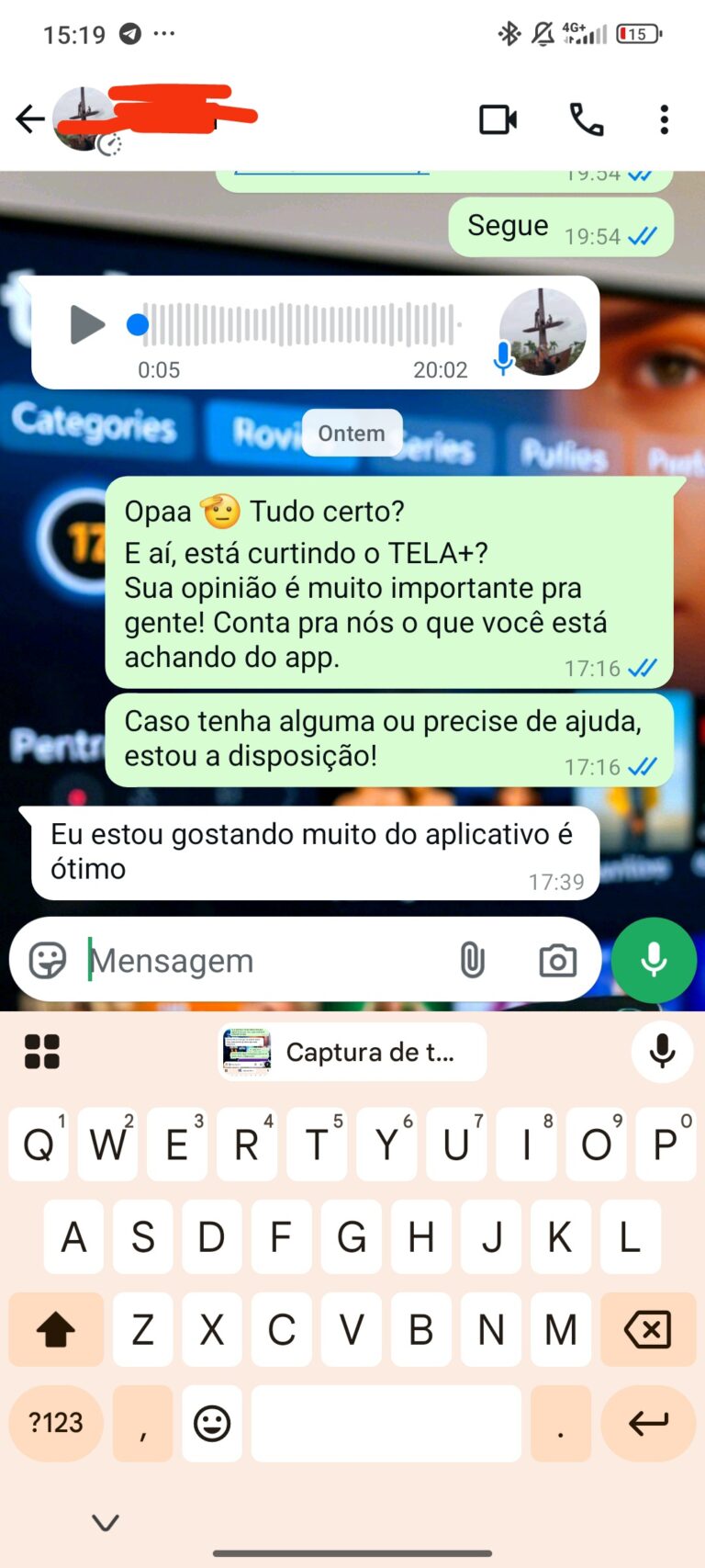This screenshot has height=1568, width=705.
Task: Start keyboard voice typing
Action: 662,1052
